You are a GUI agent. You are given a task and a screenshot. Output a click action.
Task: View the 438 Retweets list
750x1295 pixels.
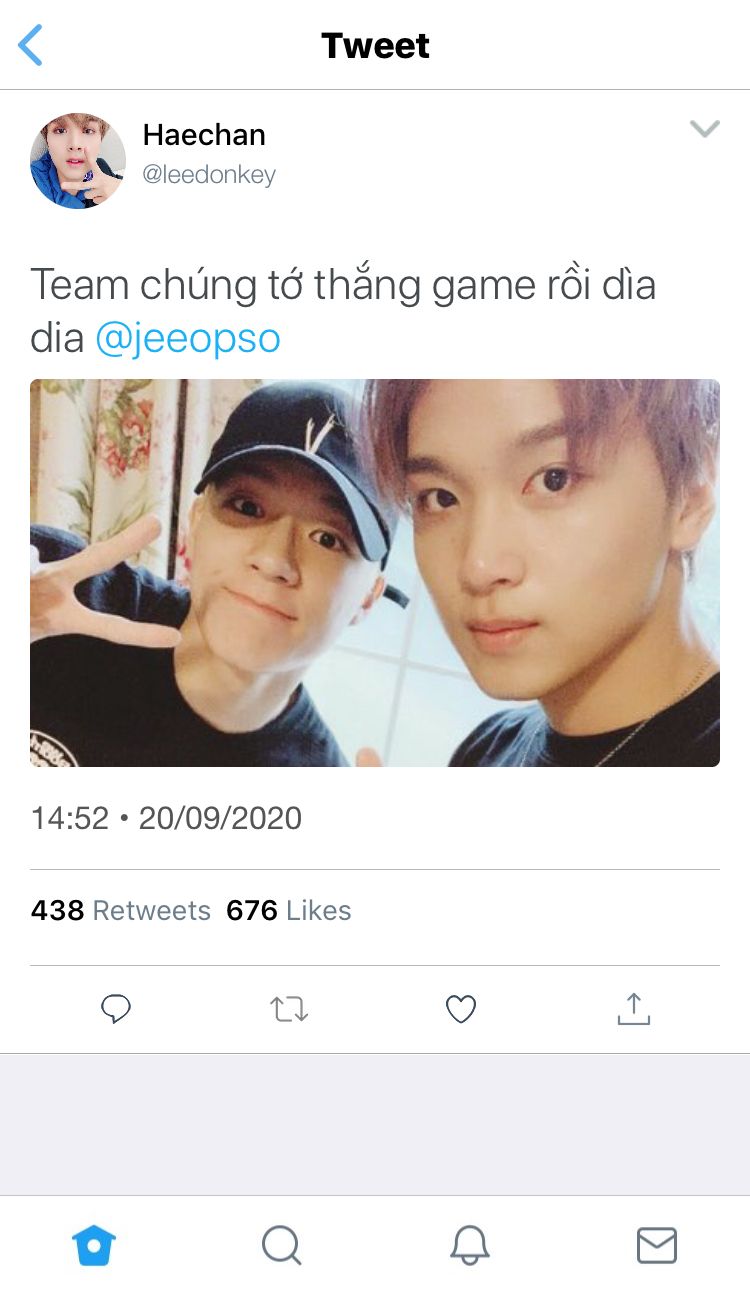(x=121, y=910)
